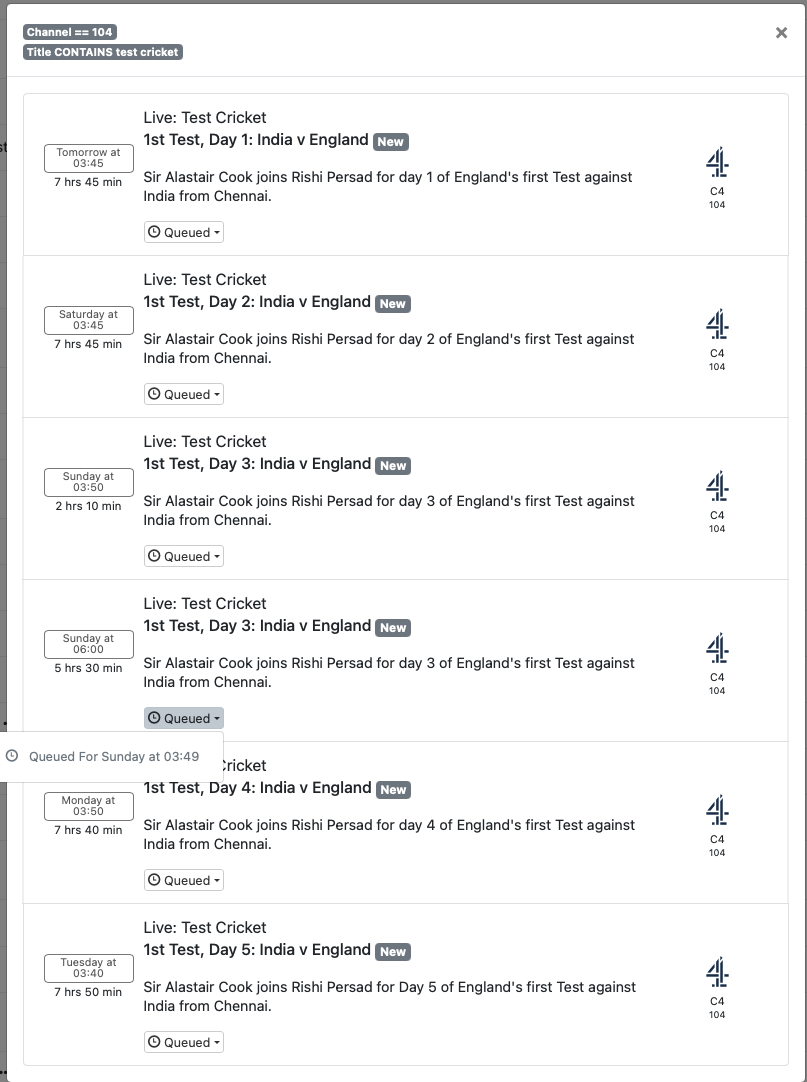Open Queued dropdown for Day 1 listing
Image resolution: width=807 pixels, height=1082 pixels.
[183, 232]
